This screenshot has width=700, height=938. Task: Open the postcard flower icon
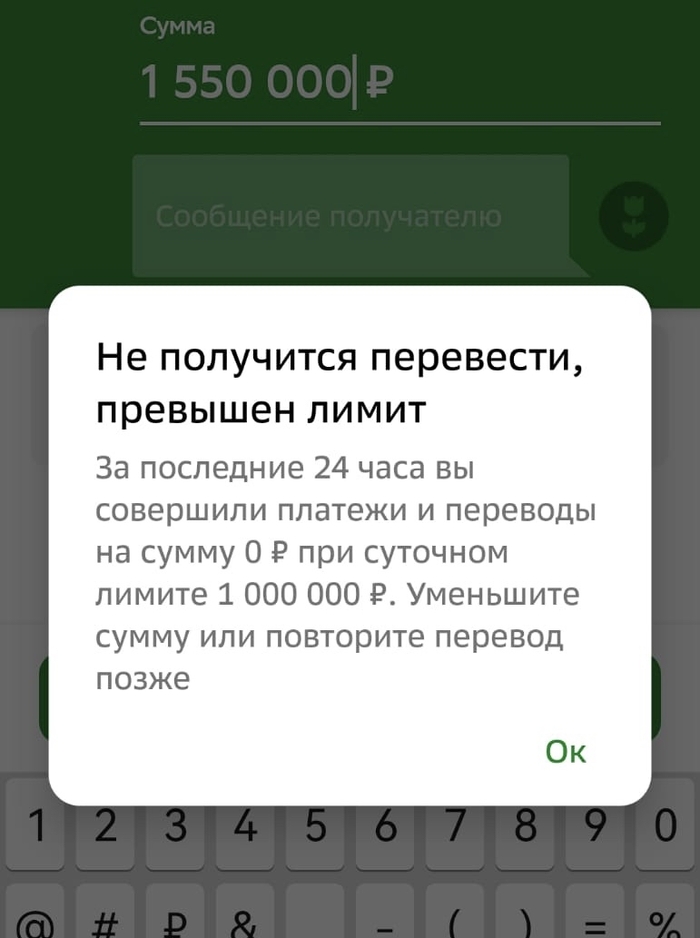click(x=633, y=217)
